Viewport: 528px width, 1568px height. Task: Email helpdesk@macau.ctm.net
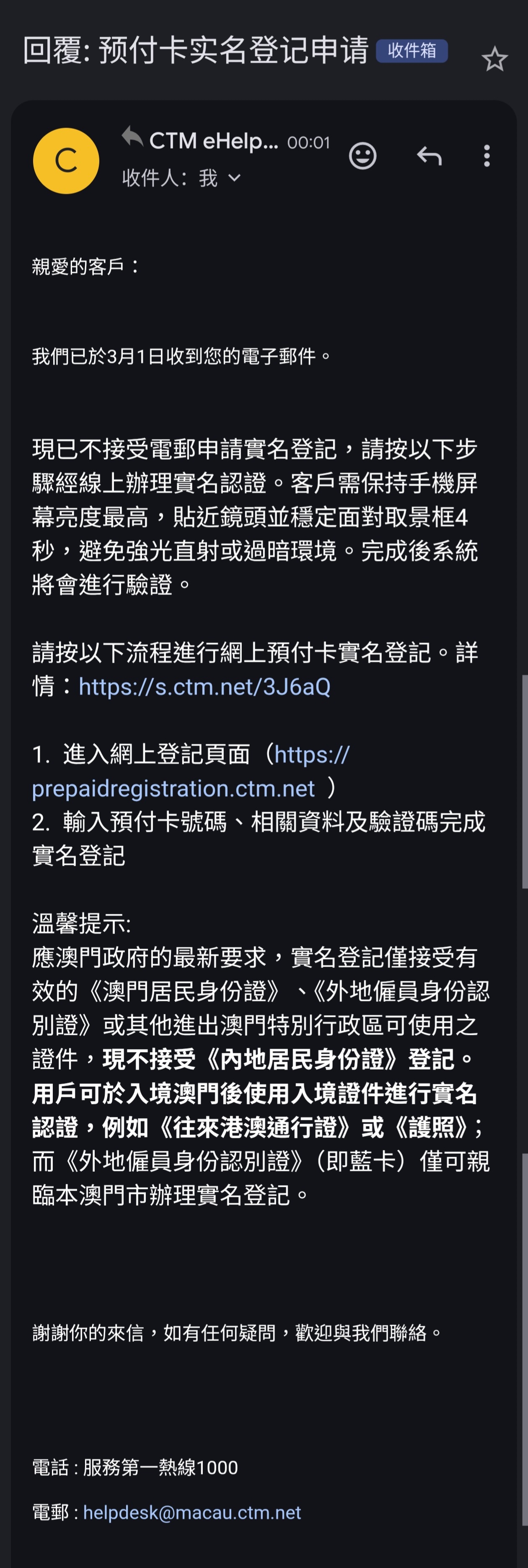pos(192,1513)
